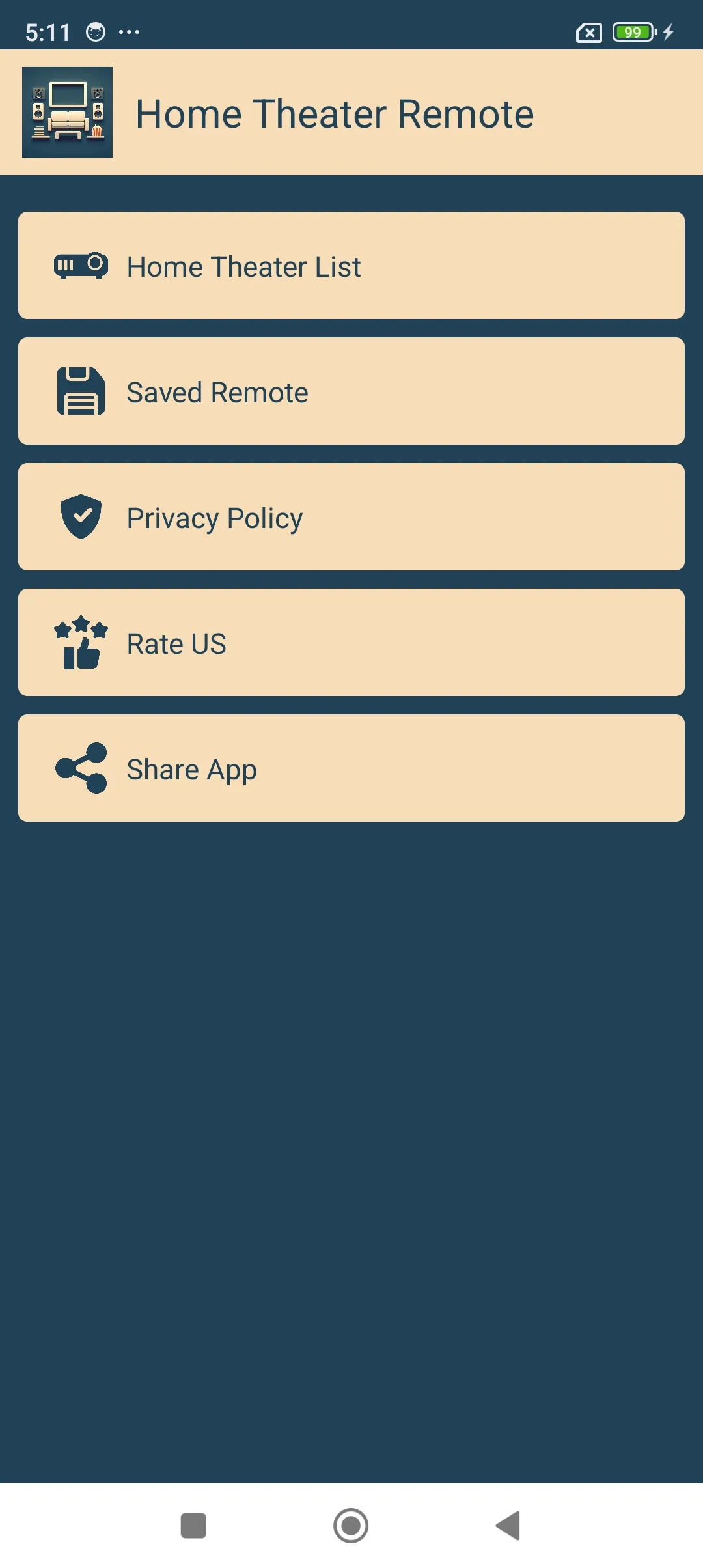
Task: Open Saved Remote
Action: coord(351,391)
